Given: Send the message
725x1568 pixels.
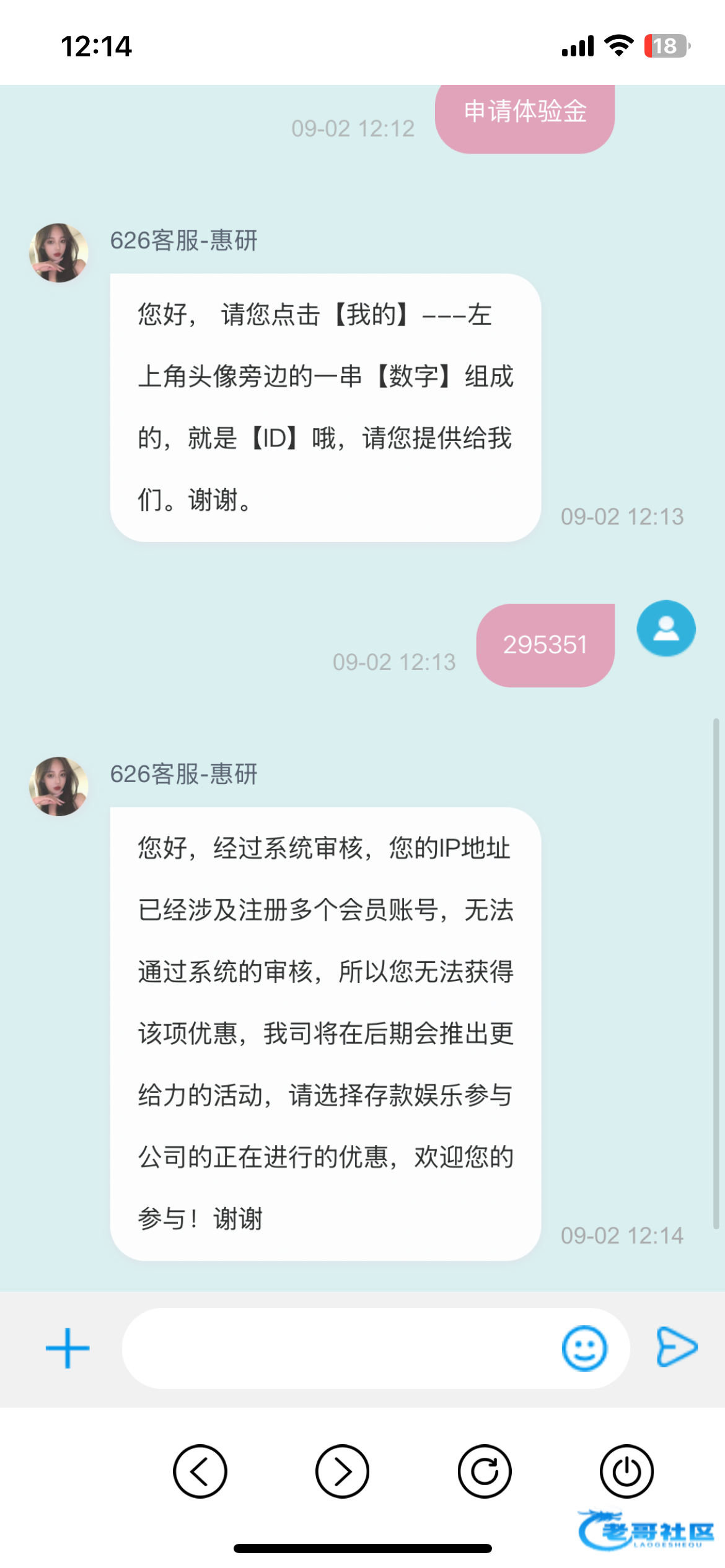Looking at the screenshot, I should 677,1346.
